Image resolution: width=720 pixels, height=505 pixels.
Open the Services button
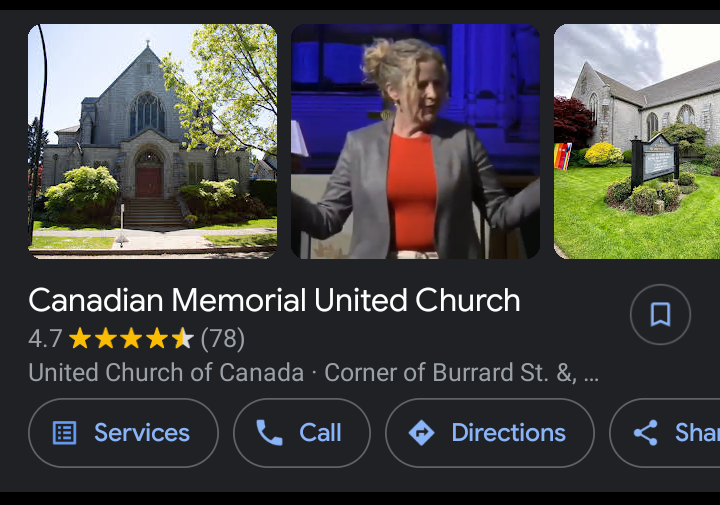(123, 433)
